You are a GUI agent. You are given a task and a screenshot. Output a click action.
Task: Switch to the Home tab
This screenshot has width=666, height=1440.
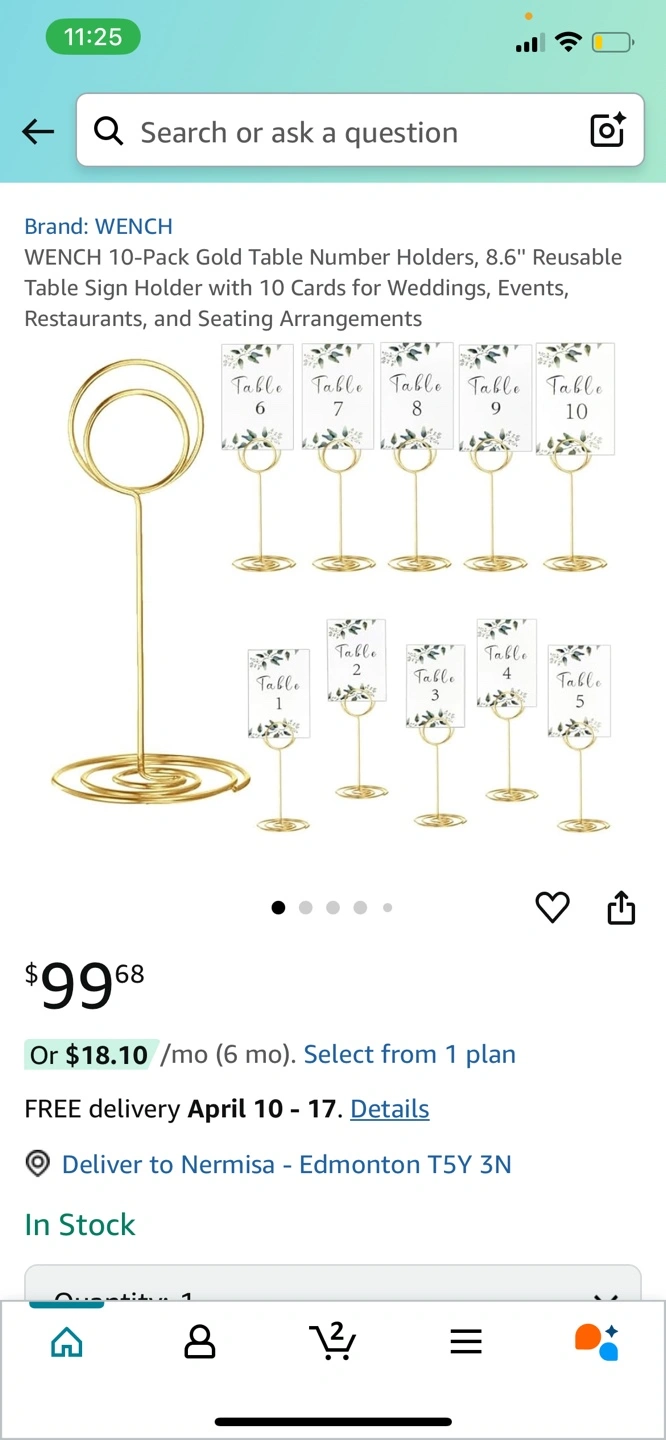(67, 1341)
